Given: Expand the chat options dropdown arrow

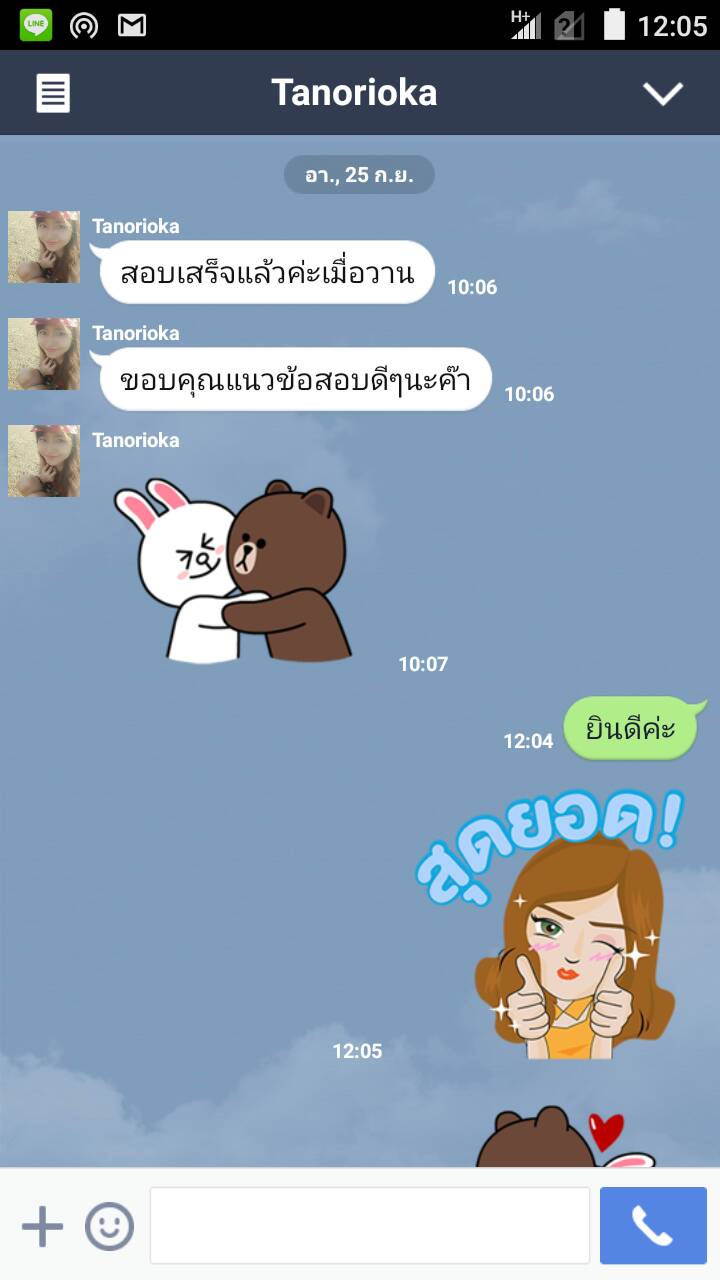Looking at the screenshot, I should [x=662, y=93].
